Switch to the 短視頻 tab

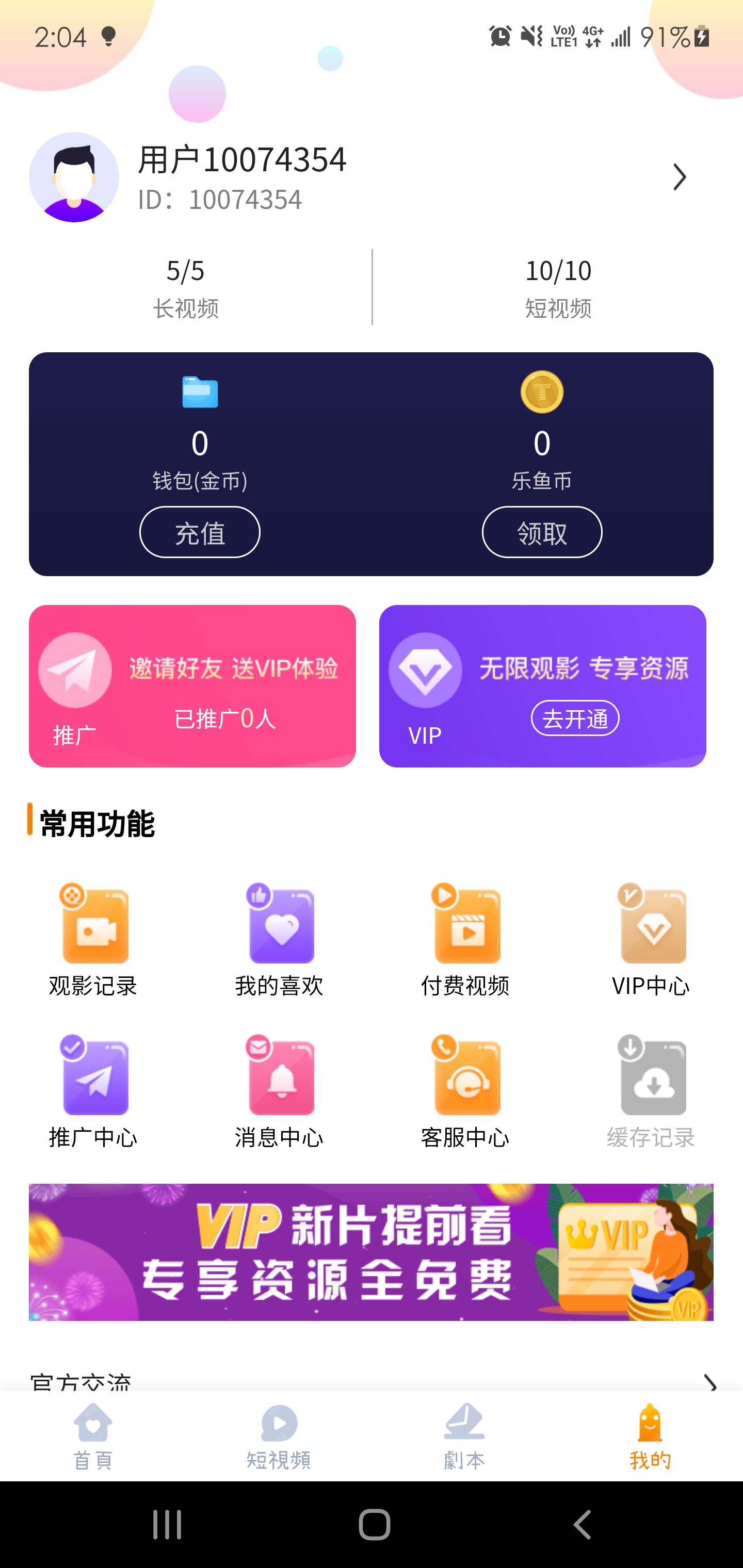tap(279, 1436)
